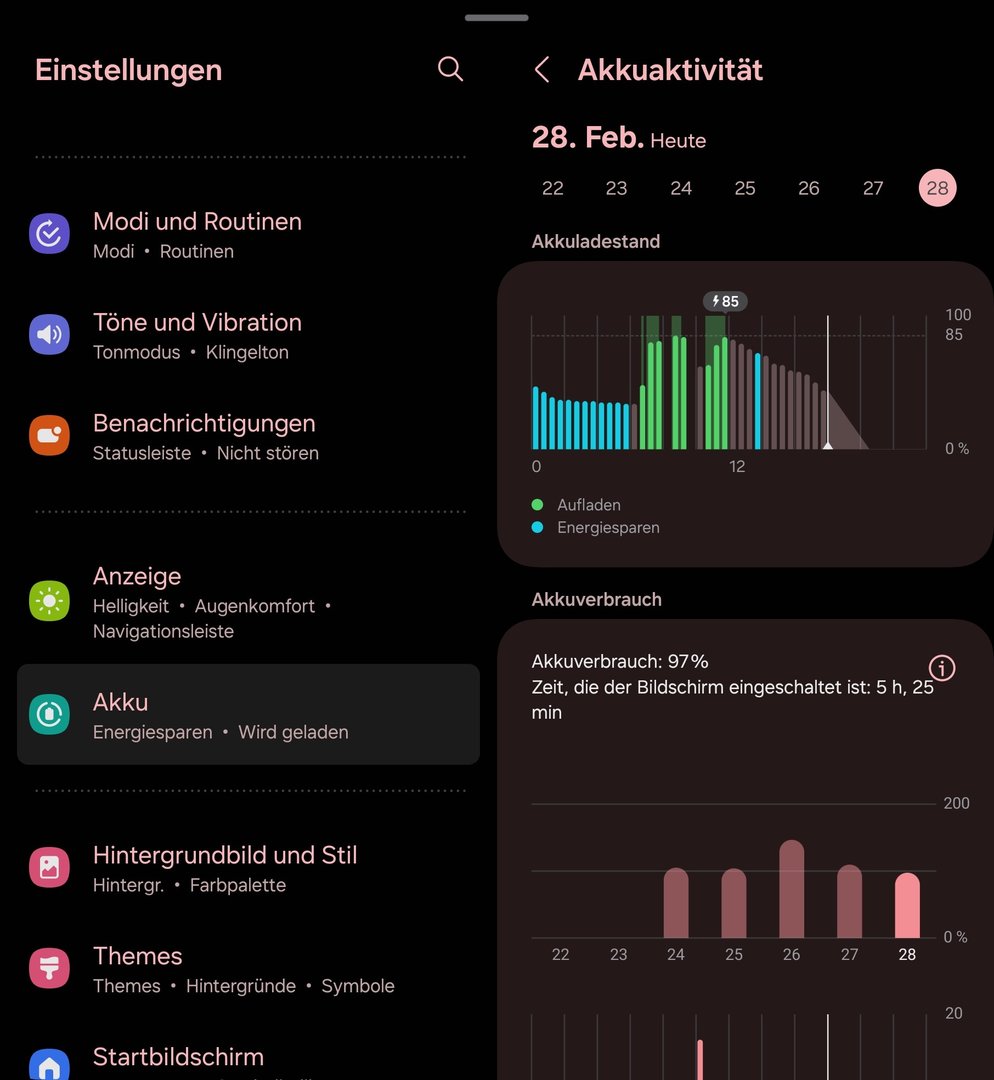Open Hintergrundbild und Stil
Viewport: 994px width, 1080px height.
[x=225, y=868]
